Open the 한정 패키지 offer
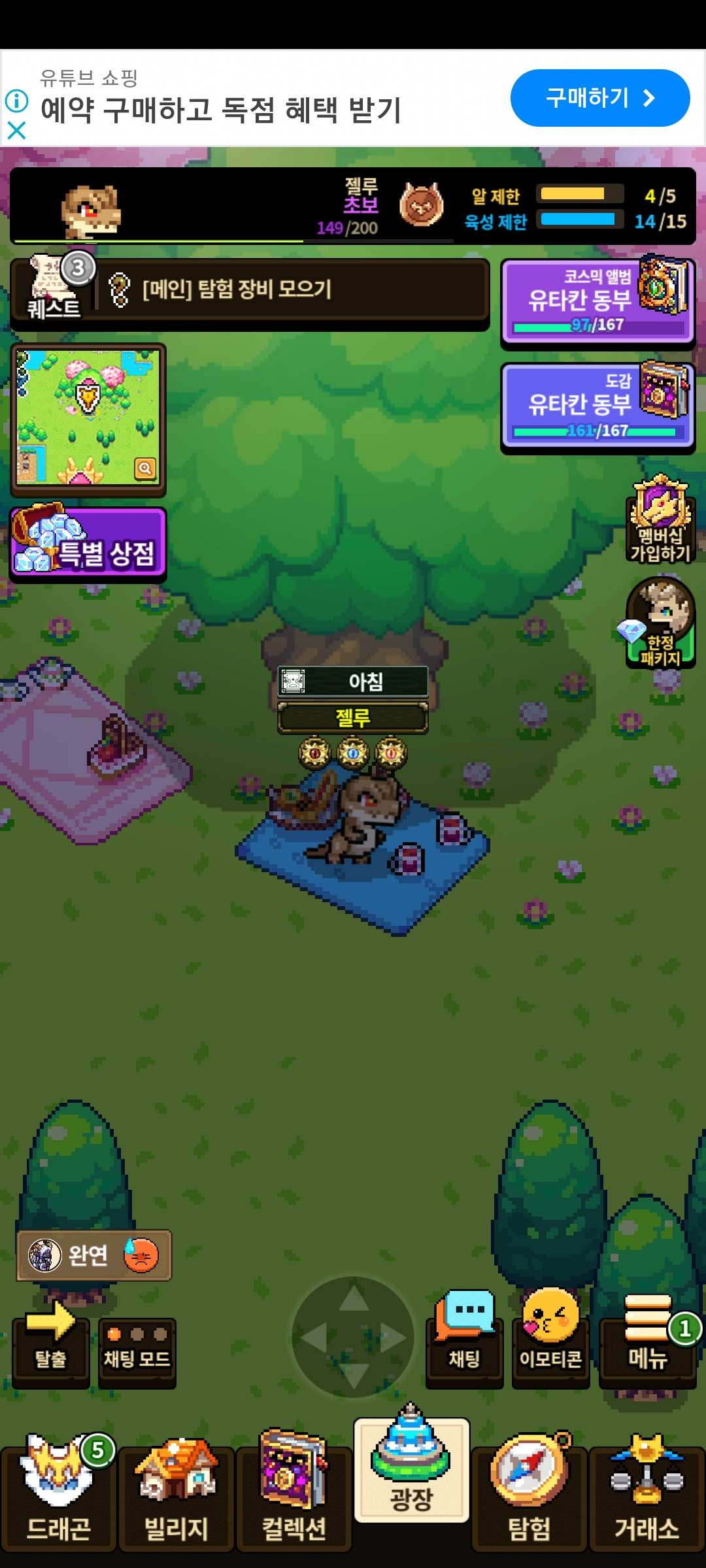 660,624
